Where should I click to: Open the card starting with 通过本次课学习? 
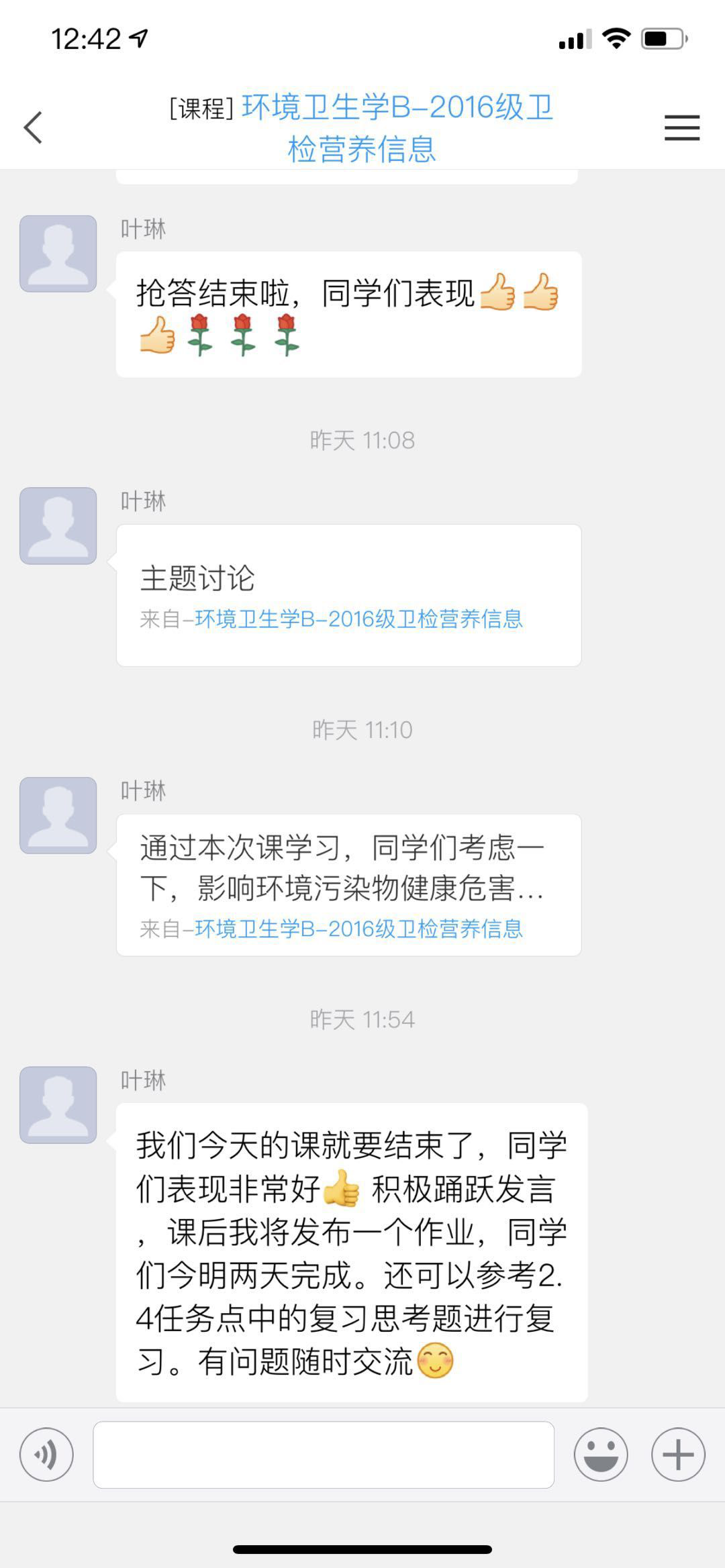(x=348, y=884)
